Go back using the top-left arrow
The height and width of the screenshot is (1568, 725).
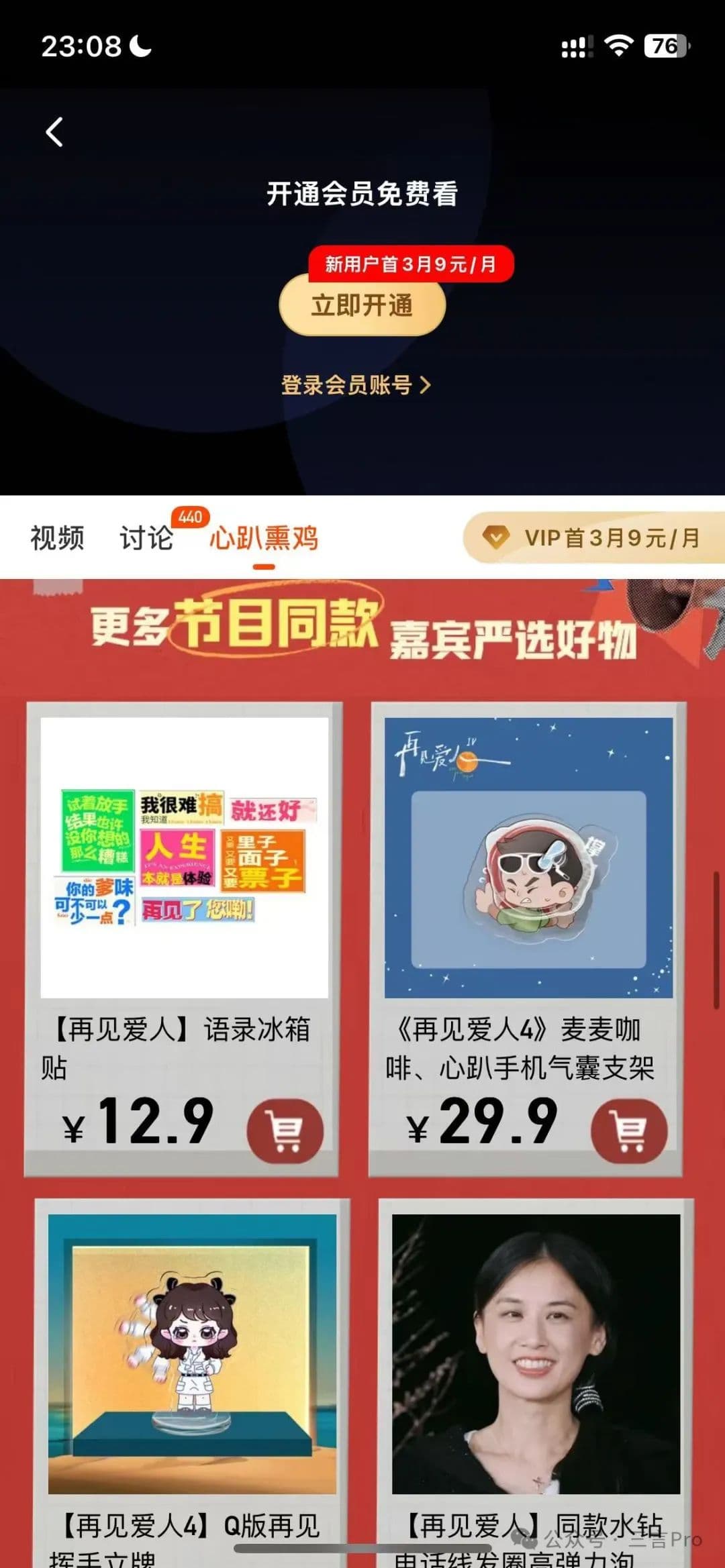(x=54, y=132)
